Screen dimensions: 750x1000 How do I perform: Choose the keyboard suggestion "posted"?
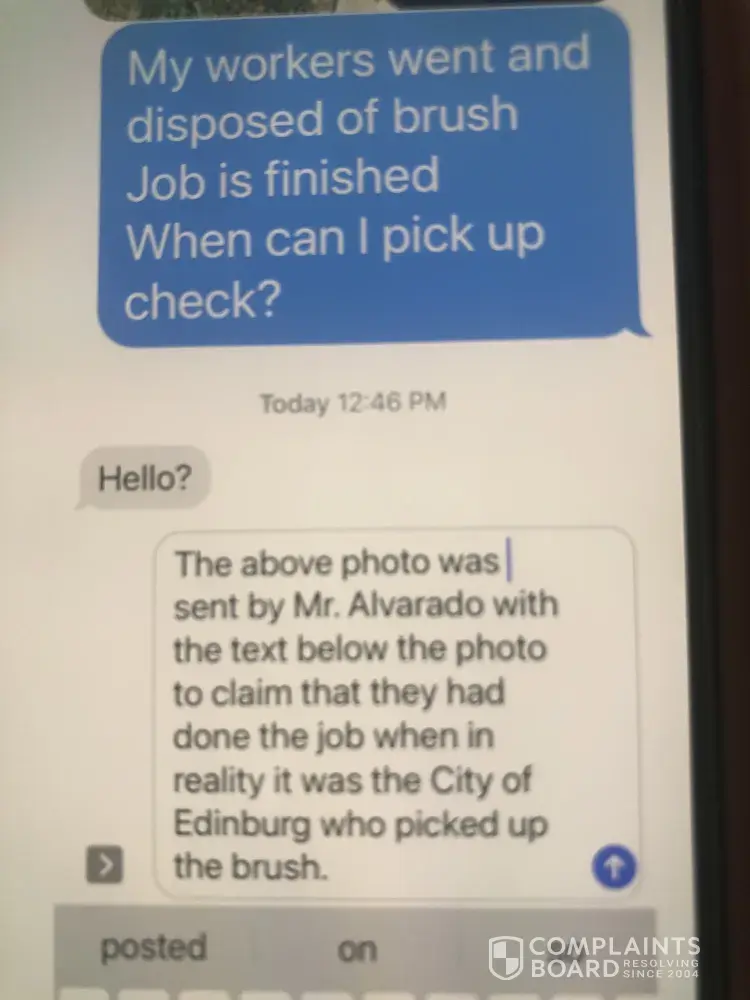153,947
